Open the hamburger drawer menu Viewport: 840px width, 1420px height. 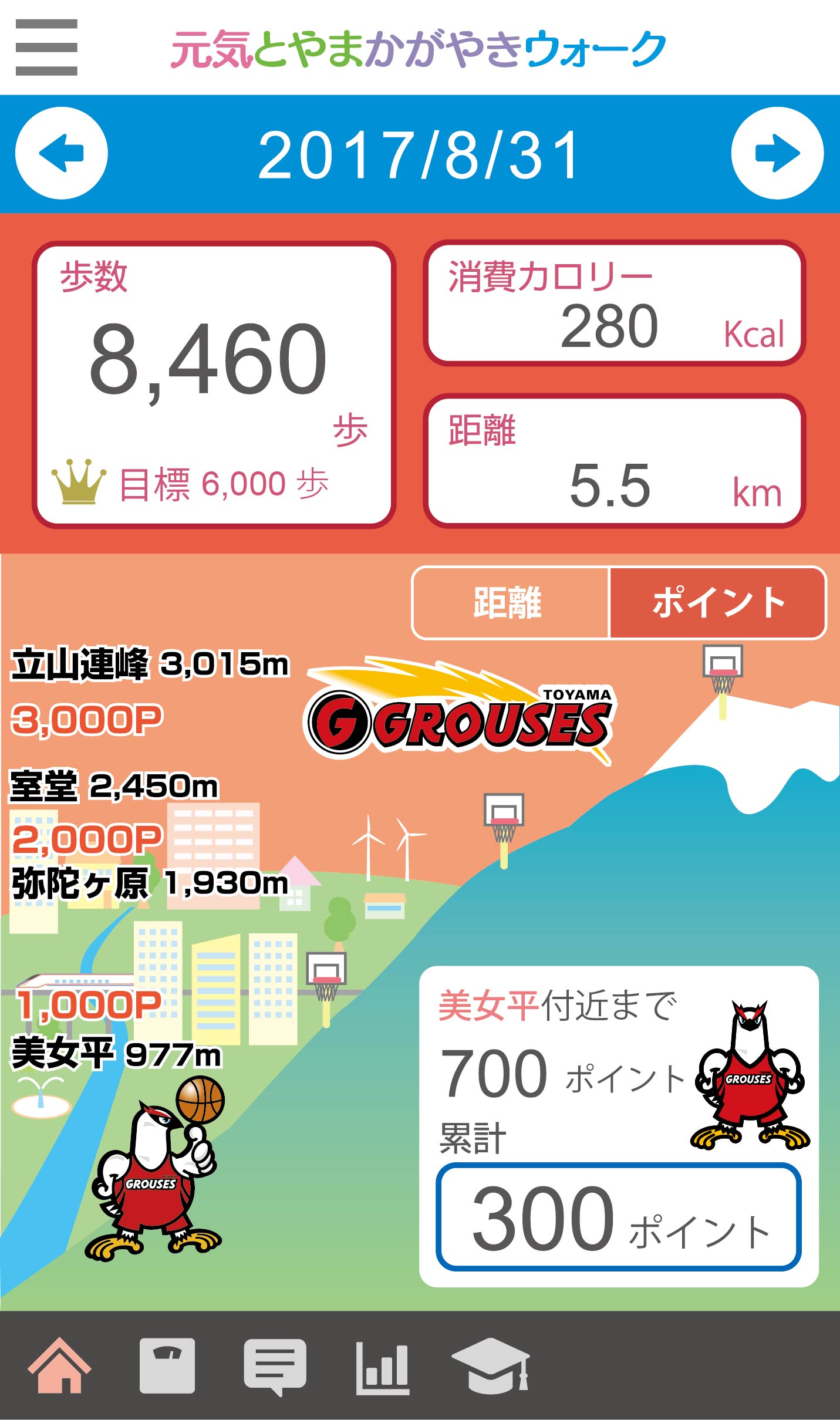[46, 48]
